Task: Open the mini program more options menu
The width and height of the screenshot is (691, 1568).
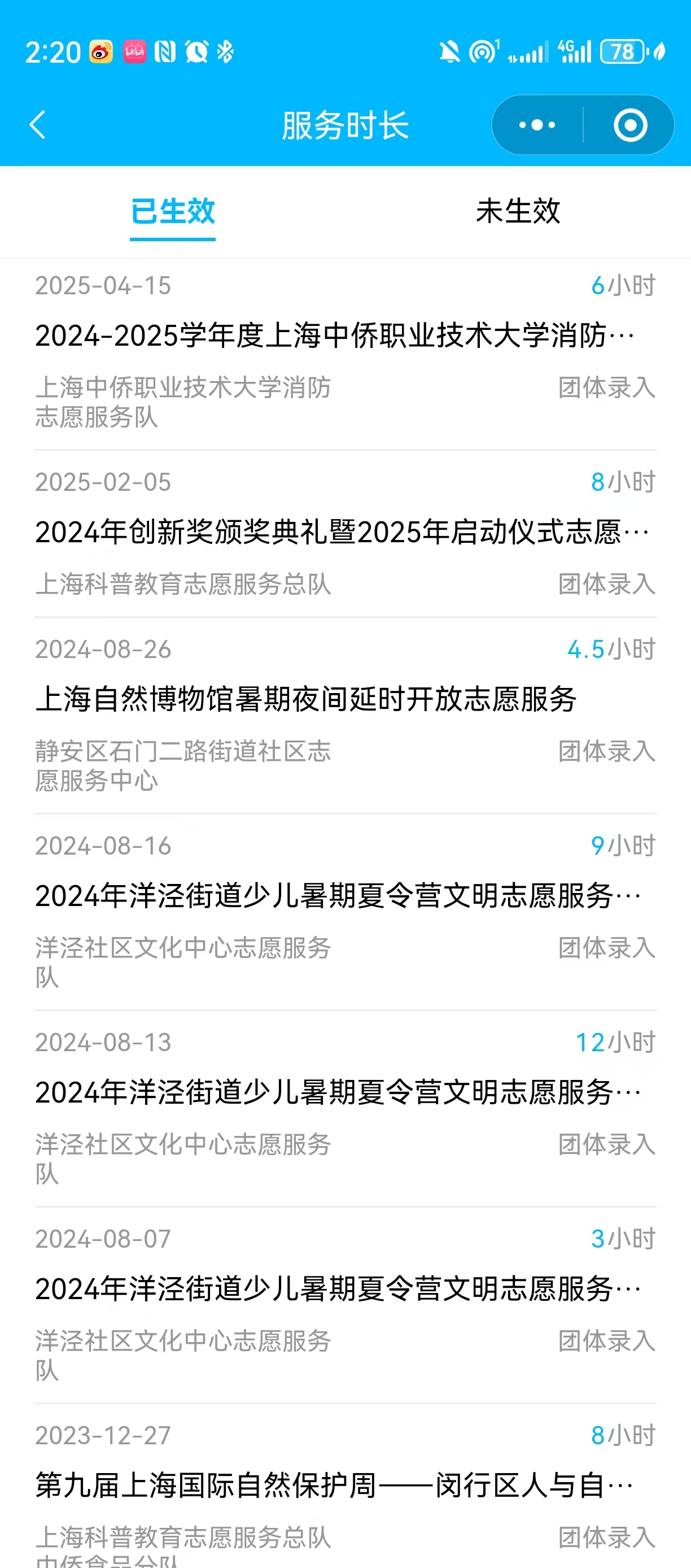Action: [537, 125]
